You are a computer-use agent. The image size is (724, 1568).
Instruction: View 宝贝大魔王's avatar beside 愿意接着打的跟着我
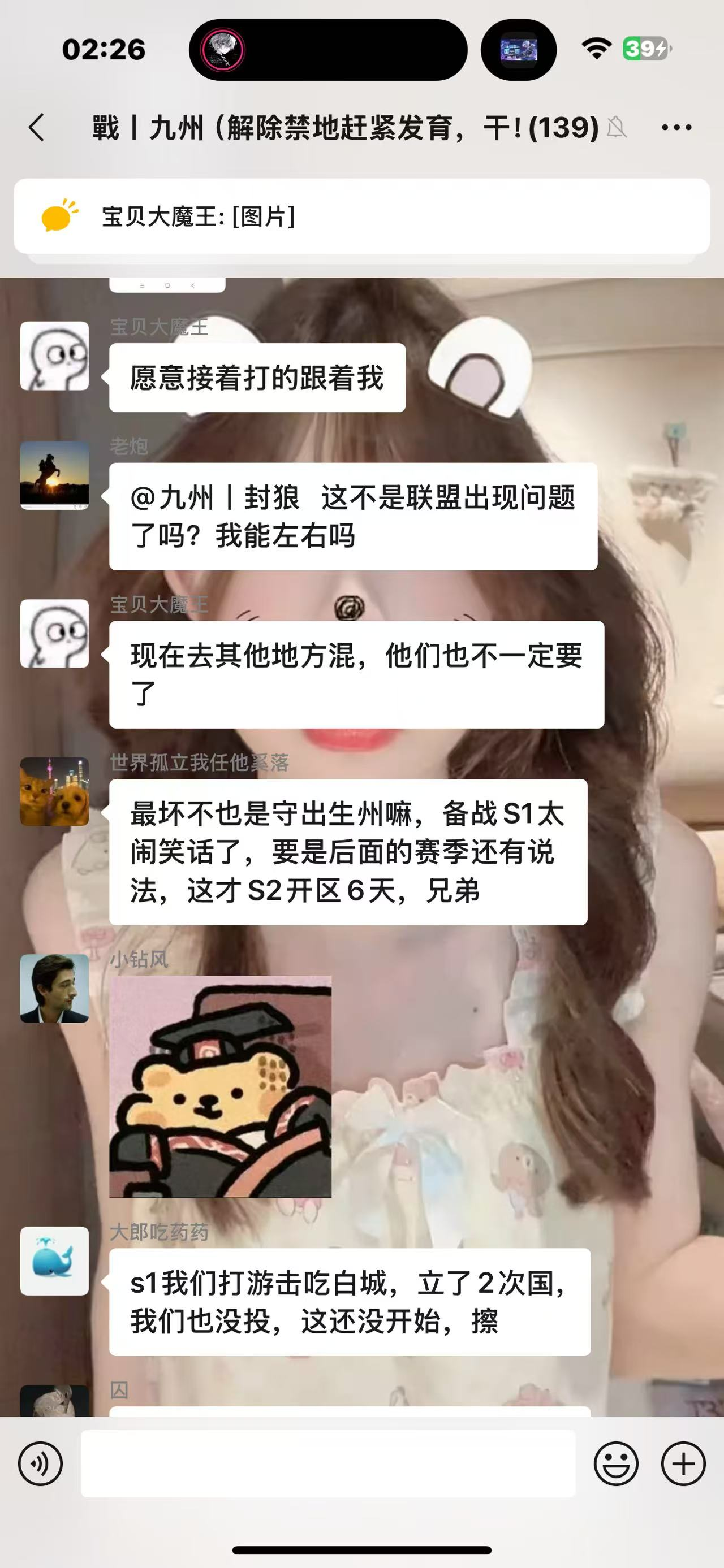pos(55,356)
